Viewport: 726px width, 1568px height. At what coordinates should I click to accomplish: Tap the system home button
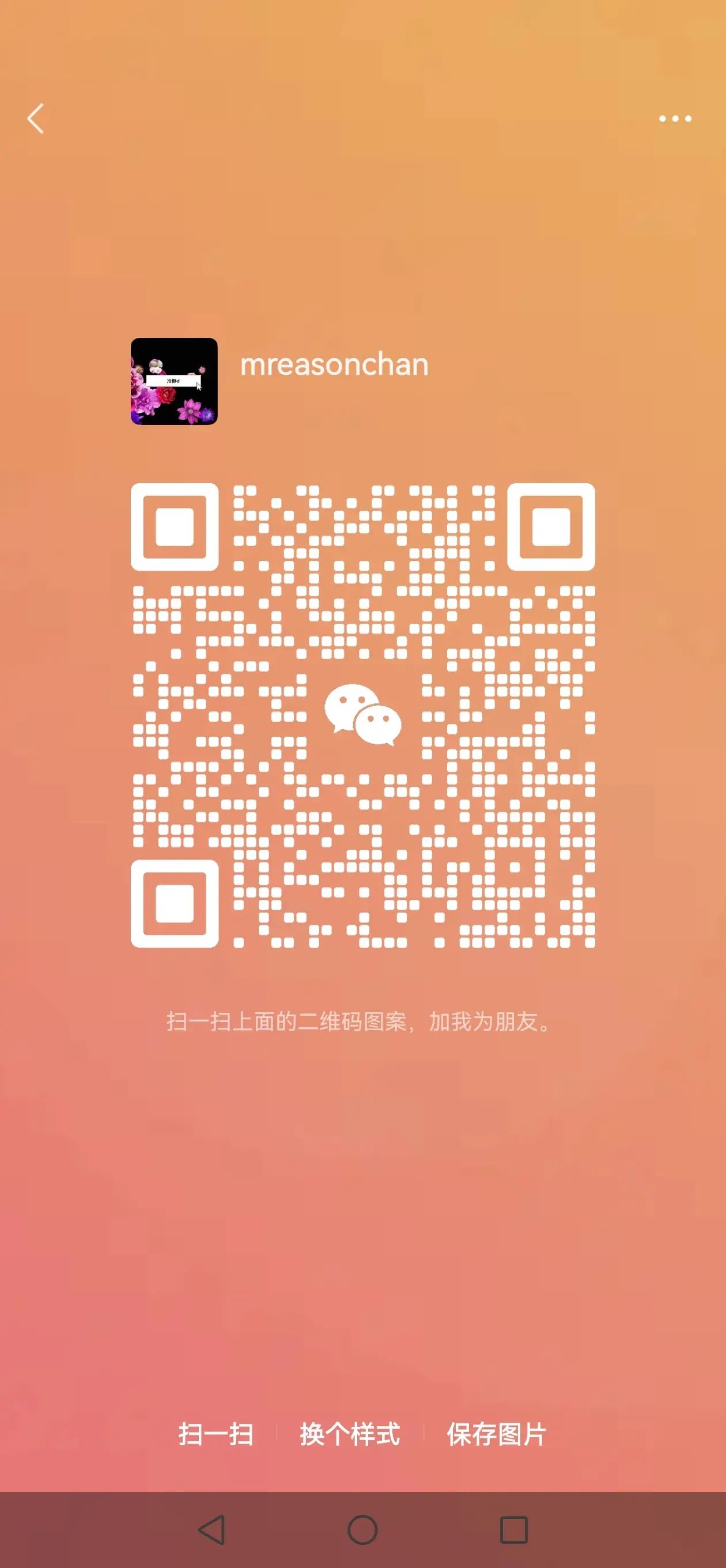tap(362, 1529)
